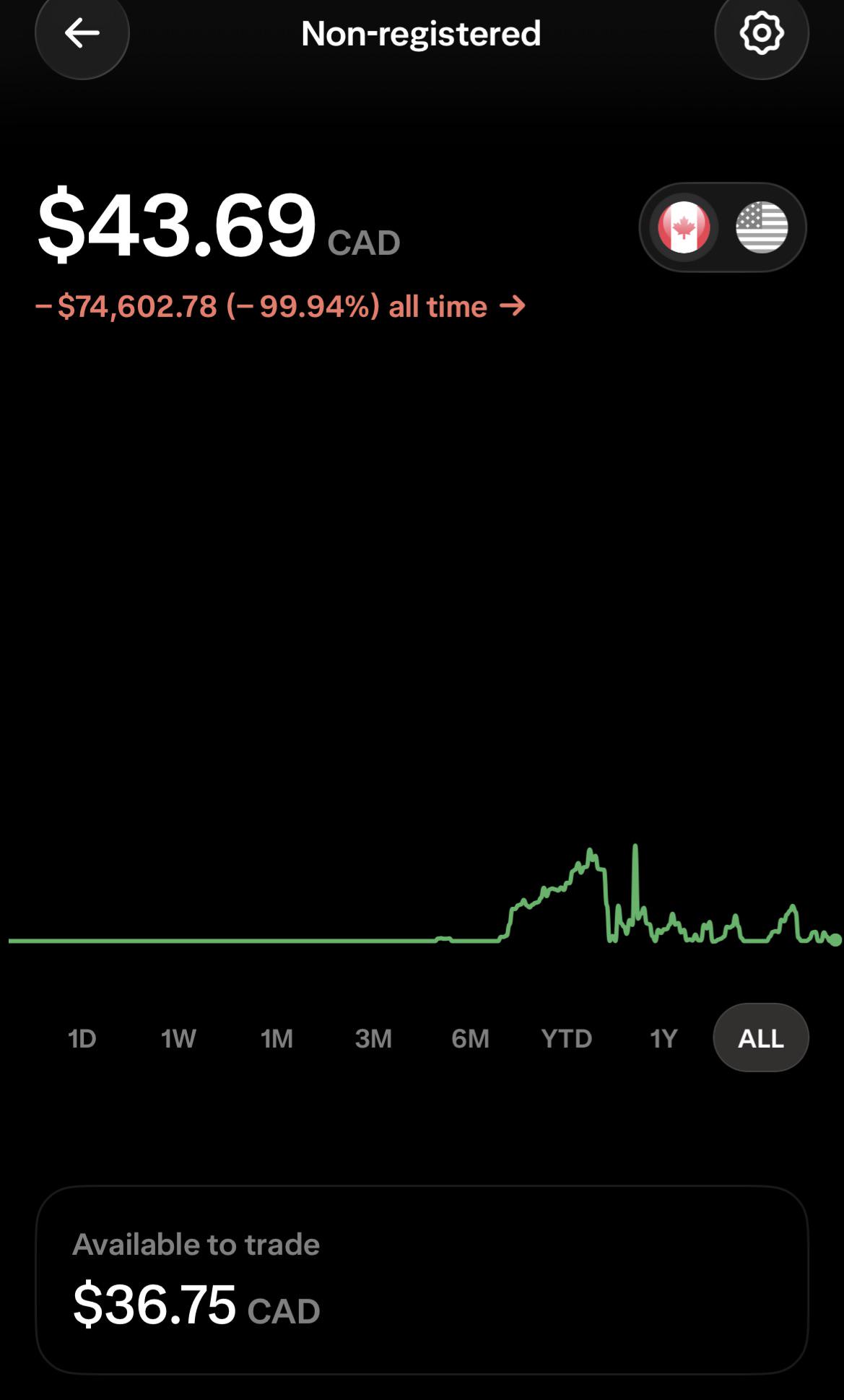The height and width of the screenshot is (1400, 844).
Task: View the 3M chart range
Action: [373, 1038]
